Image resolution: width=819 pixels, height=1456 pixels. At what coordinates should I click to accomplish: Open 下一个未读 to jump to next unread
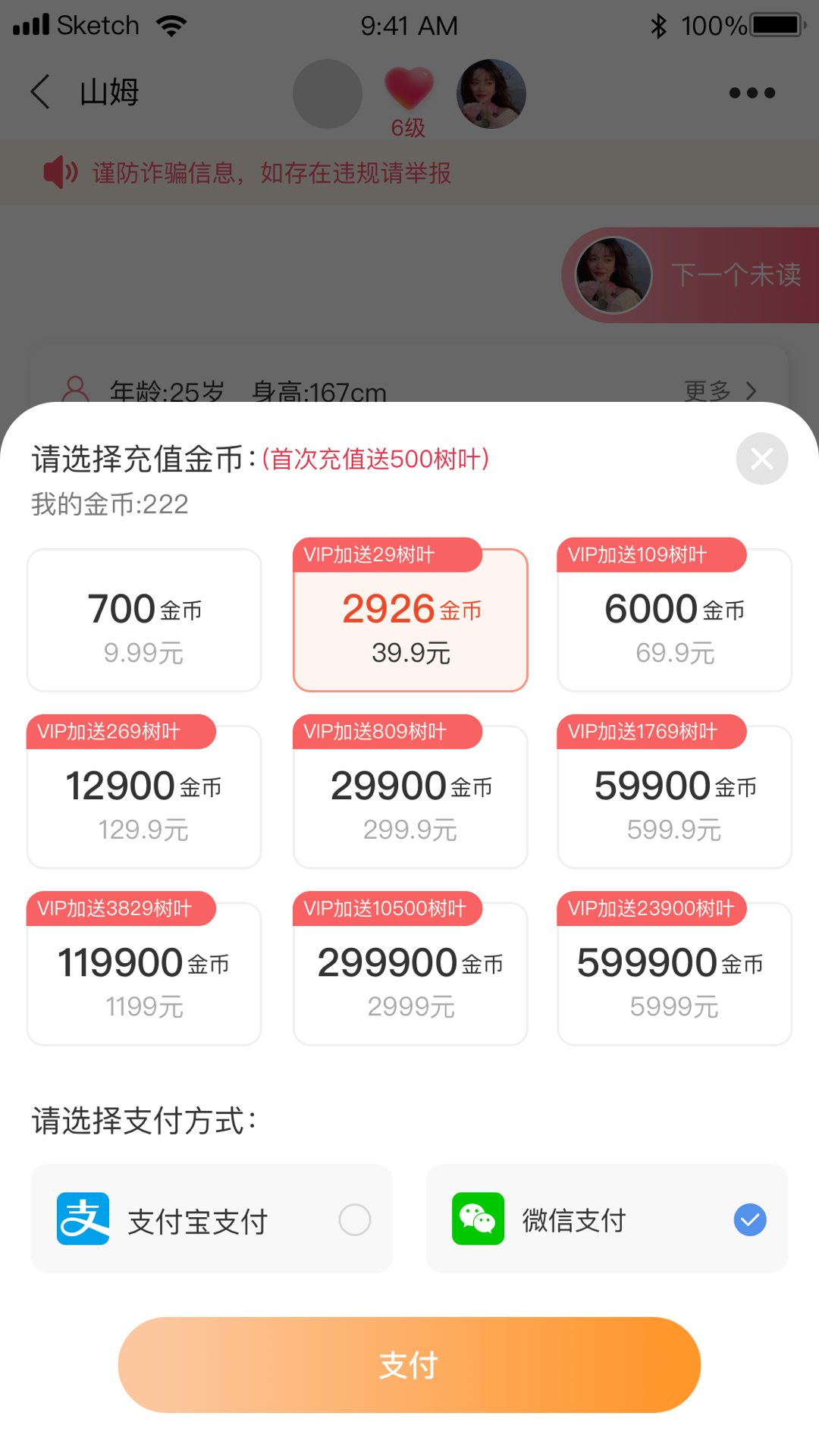point(736,275)
